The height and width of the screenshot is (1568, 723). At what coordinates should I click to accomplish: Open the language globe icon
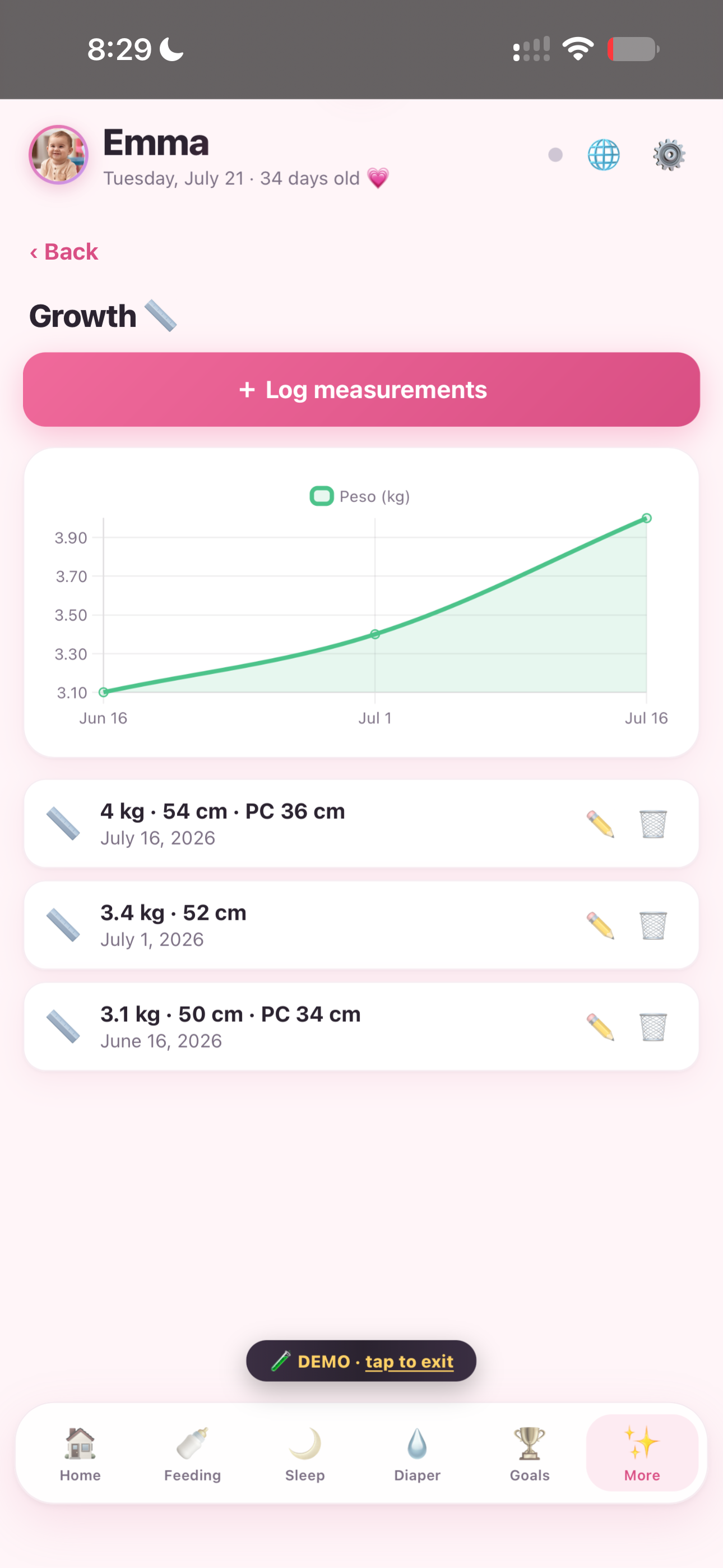point(603,155)
